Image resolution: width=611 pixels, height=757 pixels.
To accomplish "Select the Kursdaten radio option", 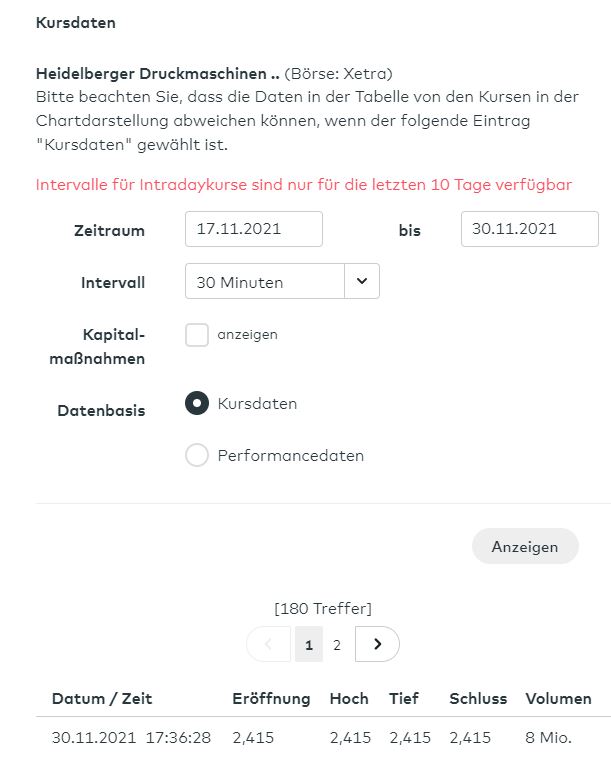I will pyautogui.click(x=197, y=404).
